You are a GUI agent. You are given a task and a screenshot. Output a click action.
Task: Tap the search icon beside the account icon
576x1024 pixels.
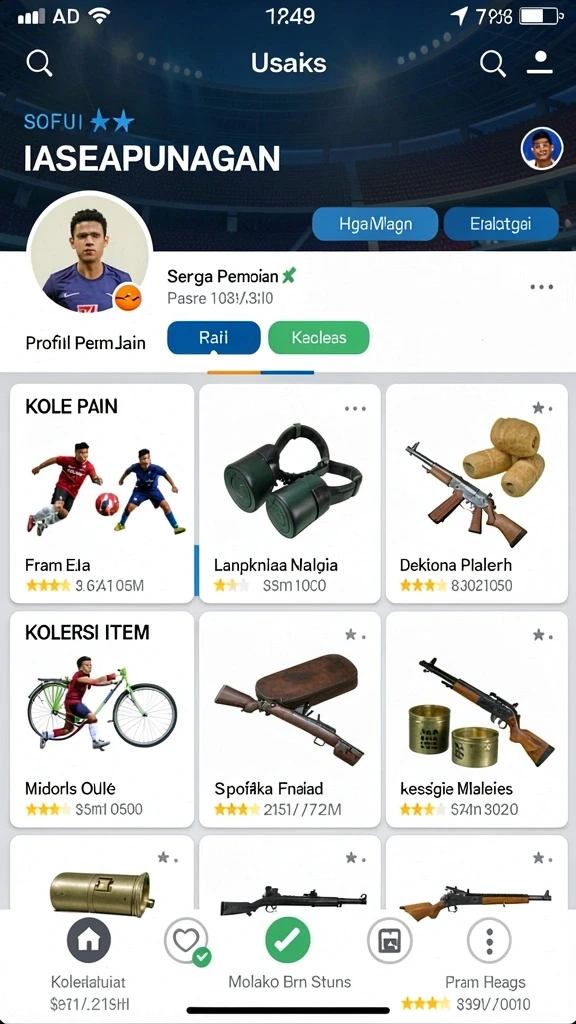(x=492, y=63)
